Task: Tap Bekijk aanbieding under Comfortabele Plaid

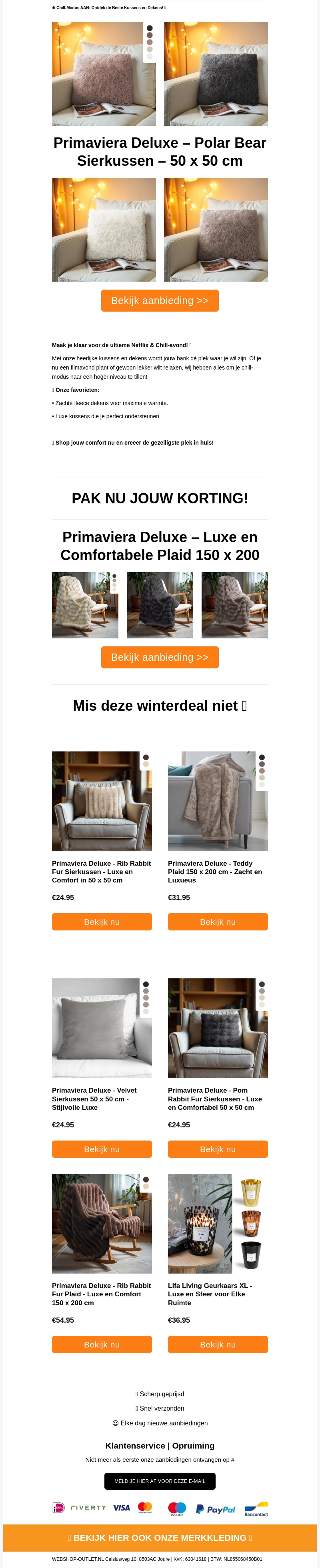Action: (x=160, y=657)
